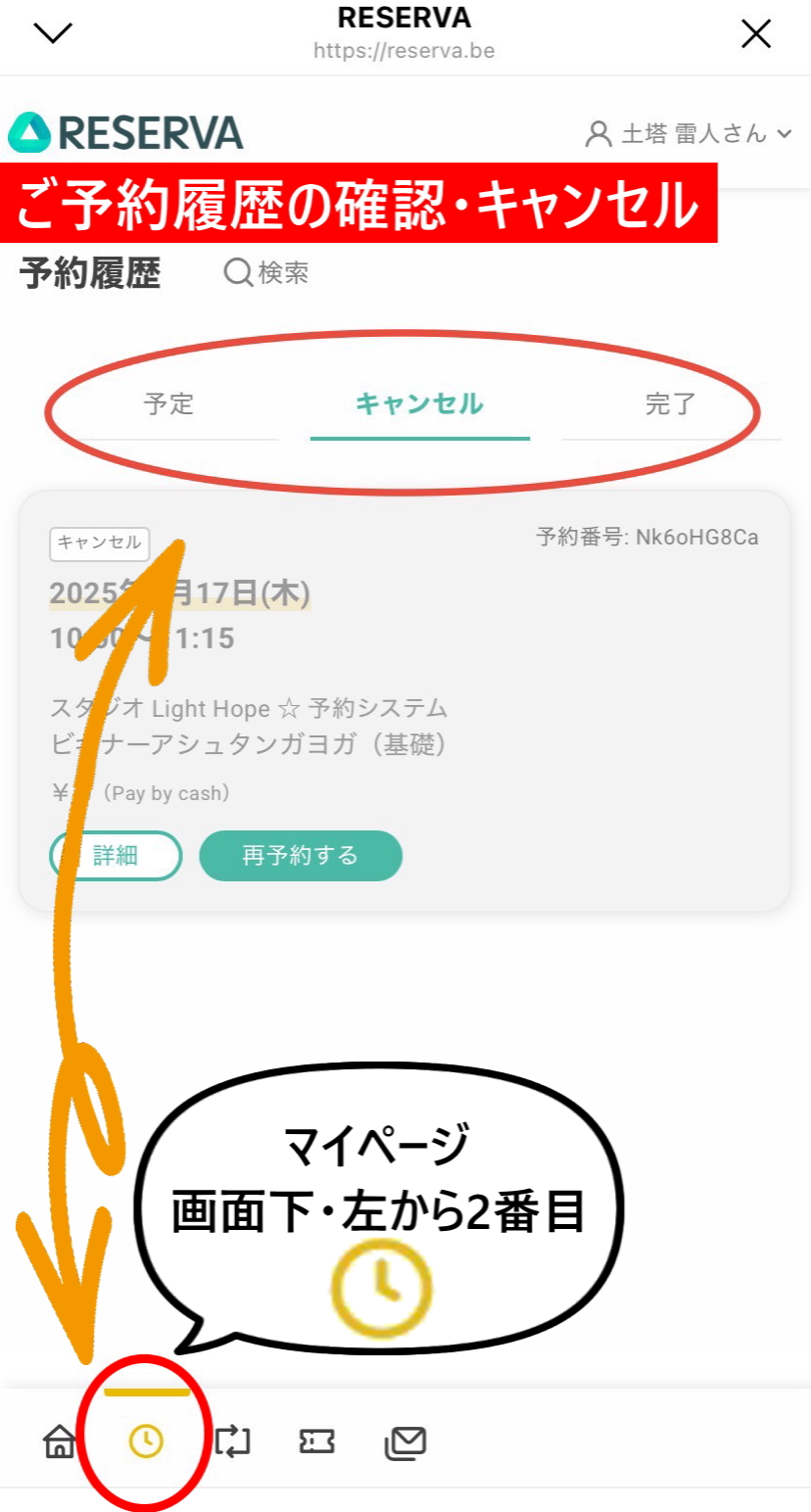Screen dimensions: 811x1512
Task: Go to home in the bottom bar
Action: pyautogui.click(x=60, y=1441)
